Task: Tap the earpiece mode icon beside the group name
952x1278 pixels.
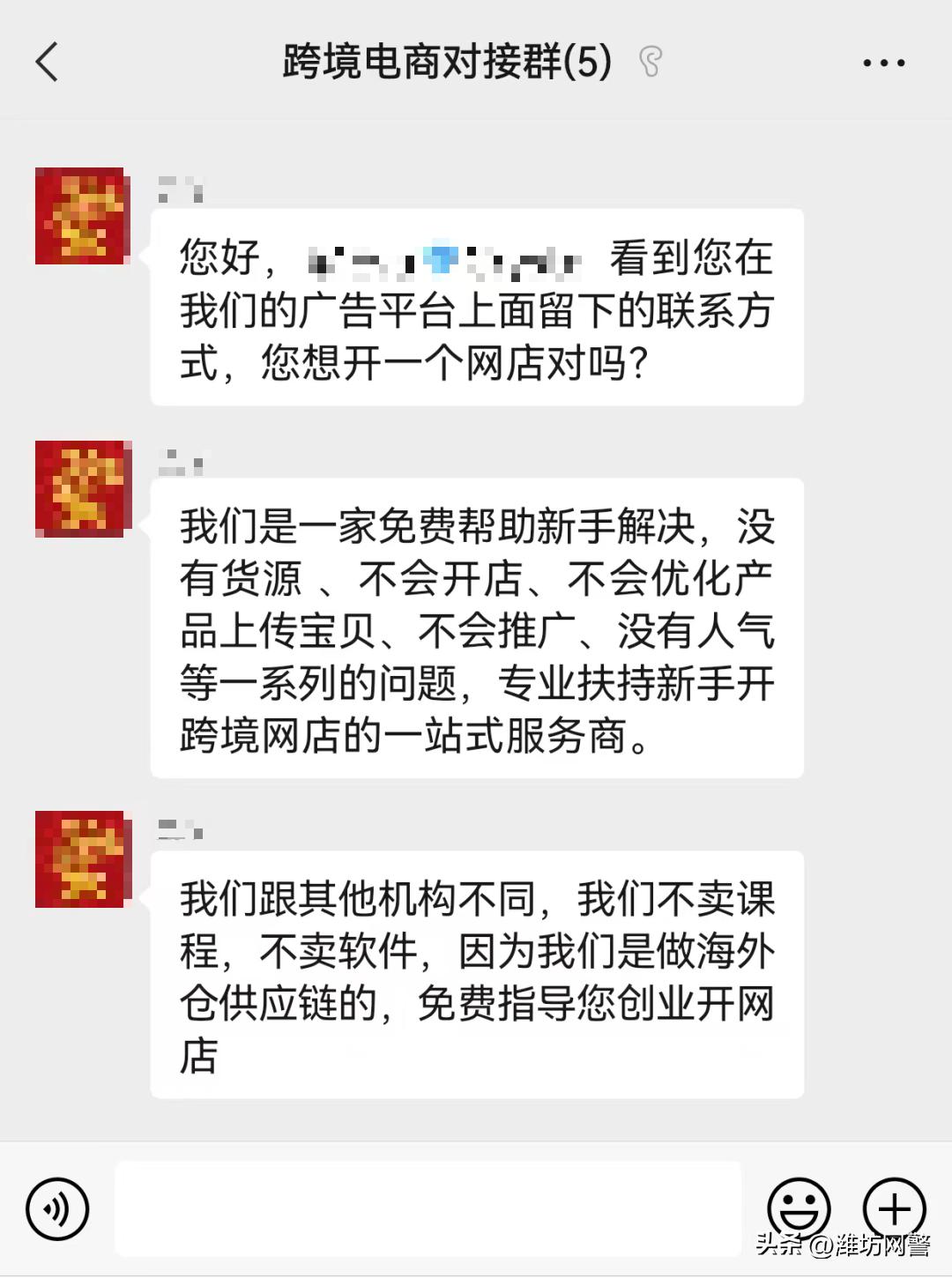Action: [x=651, y=62]
